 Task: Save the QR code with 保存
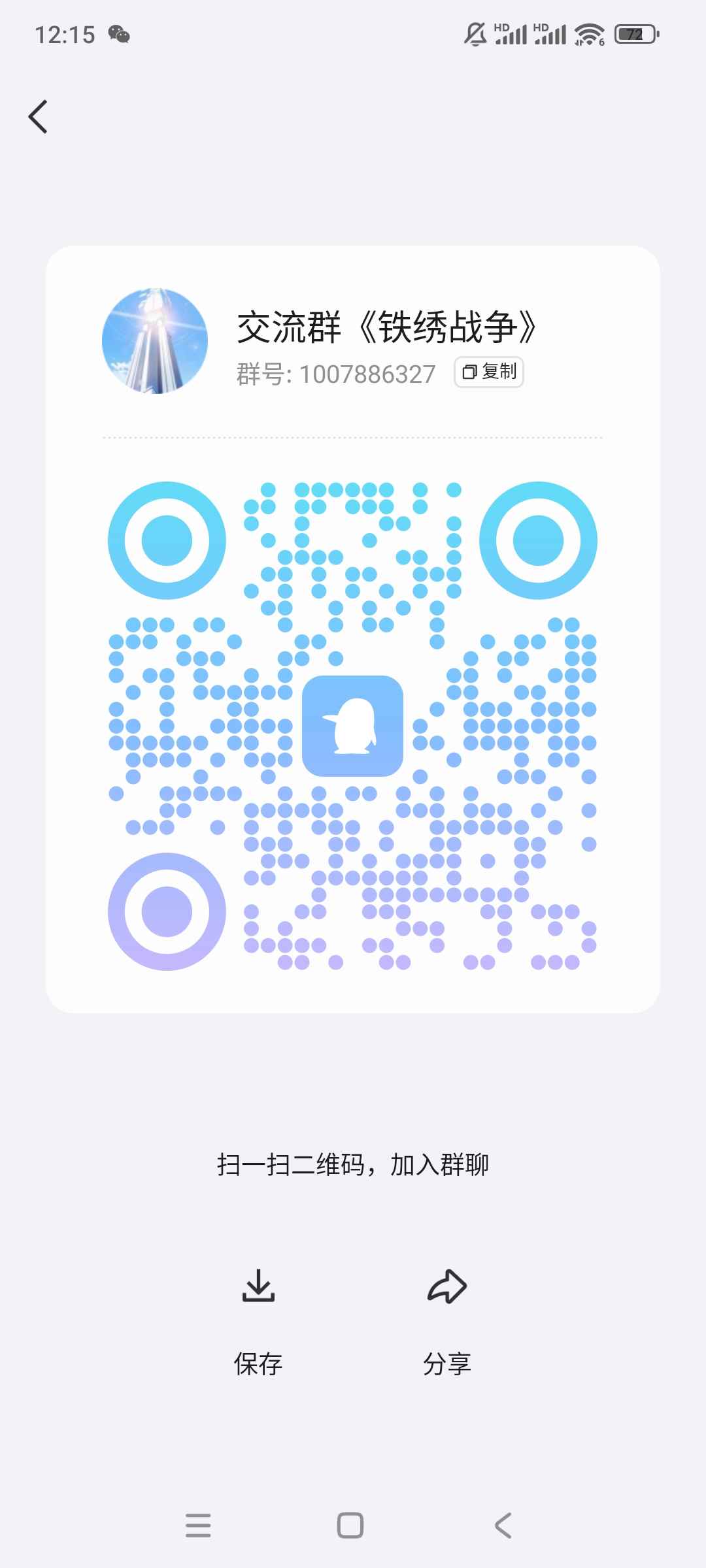258,1322
